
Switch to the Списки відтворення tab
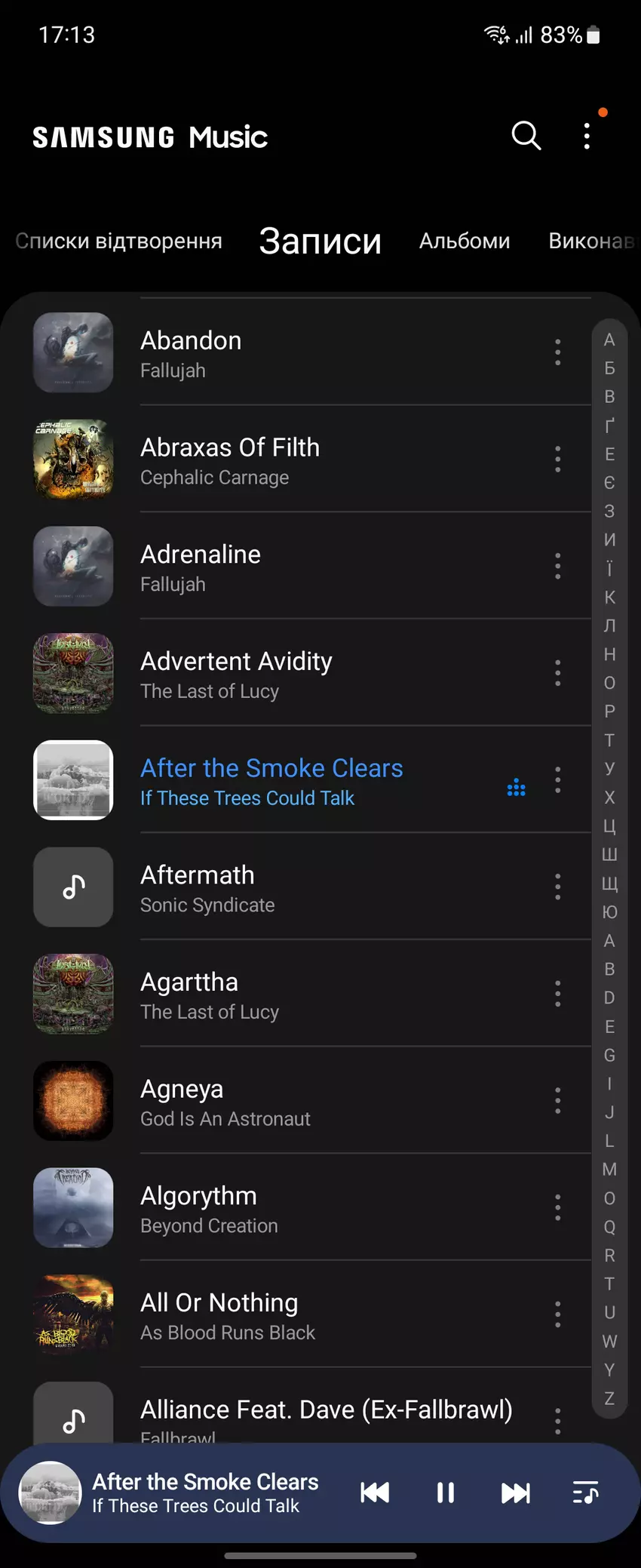tap(118, 241)
